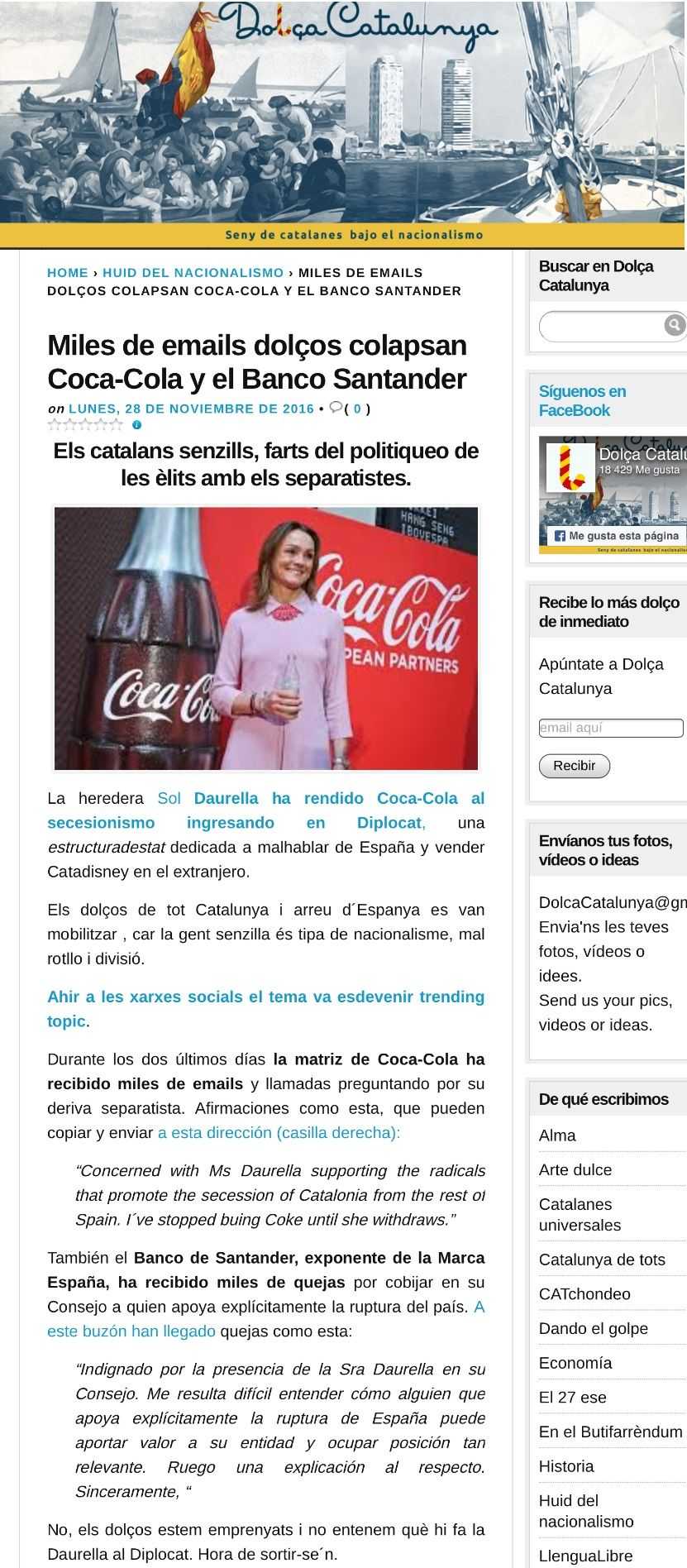Open the CATchondeo category
The height and width of the screenshot is (1568, 687).
[584, 1294]
